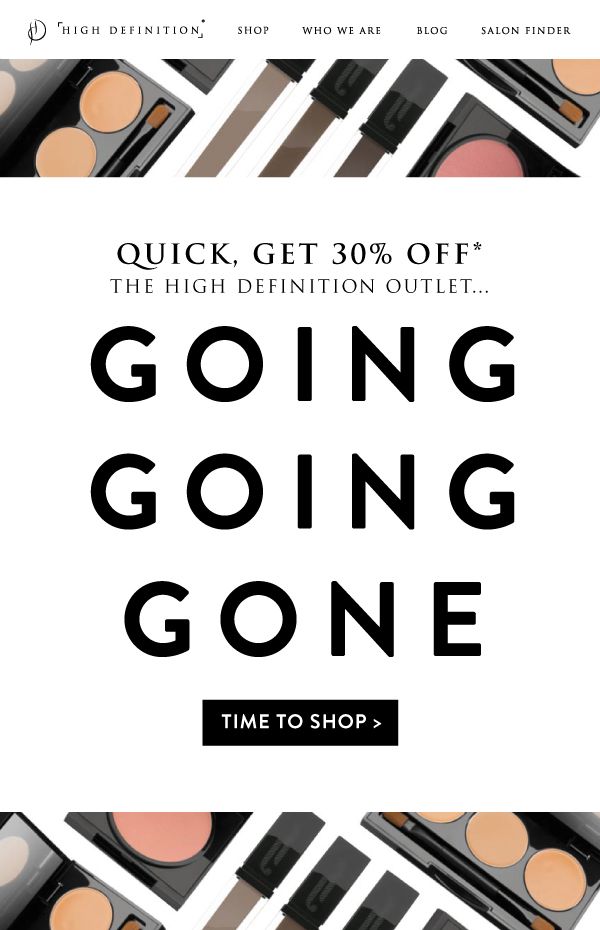Open the Shop link
The width and height of the screenshot is (600, 930).
point(253,31)
